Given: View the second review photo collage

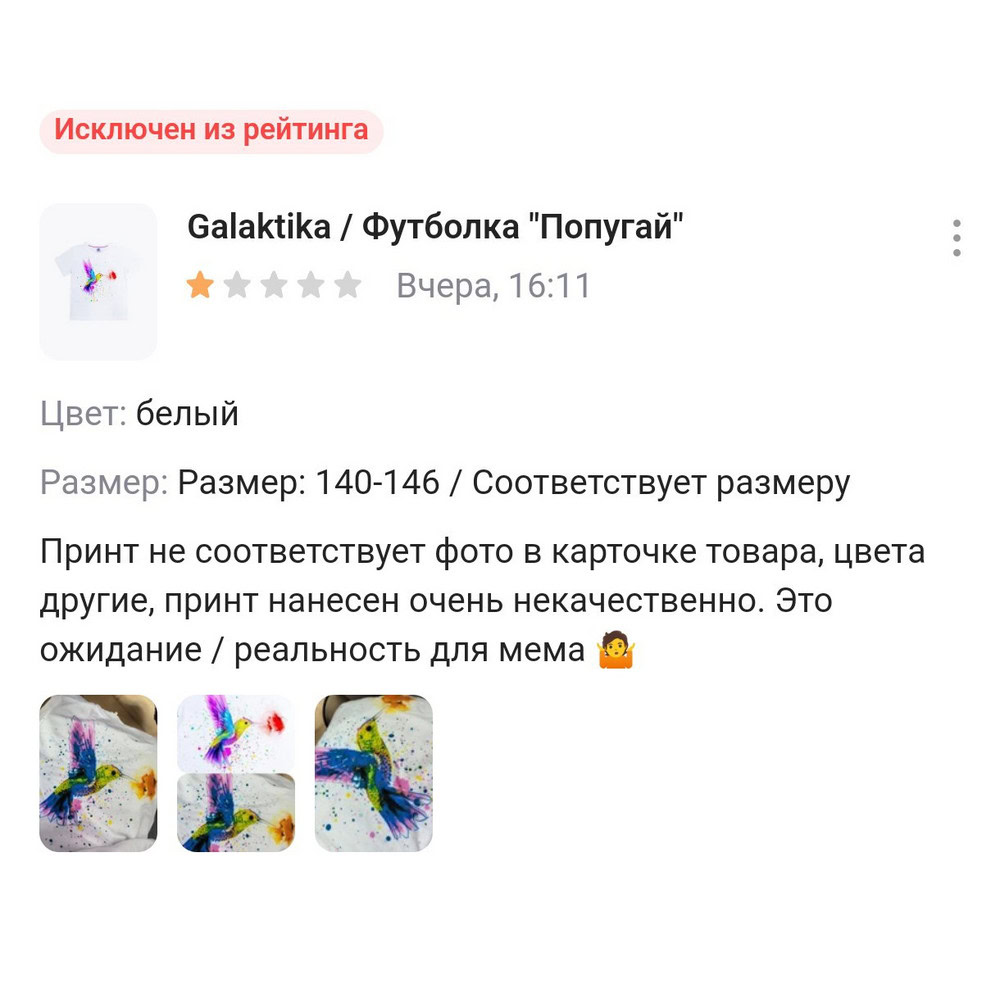Looking at the screenshot, I should (236, 773).
